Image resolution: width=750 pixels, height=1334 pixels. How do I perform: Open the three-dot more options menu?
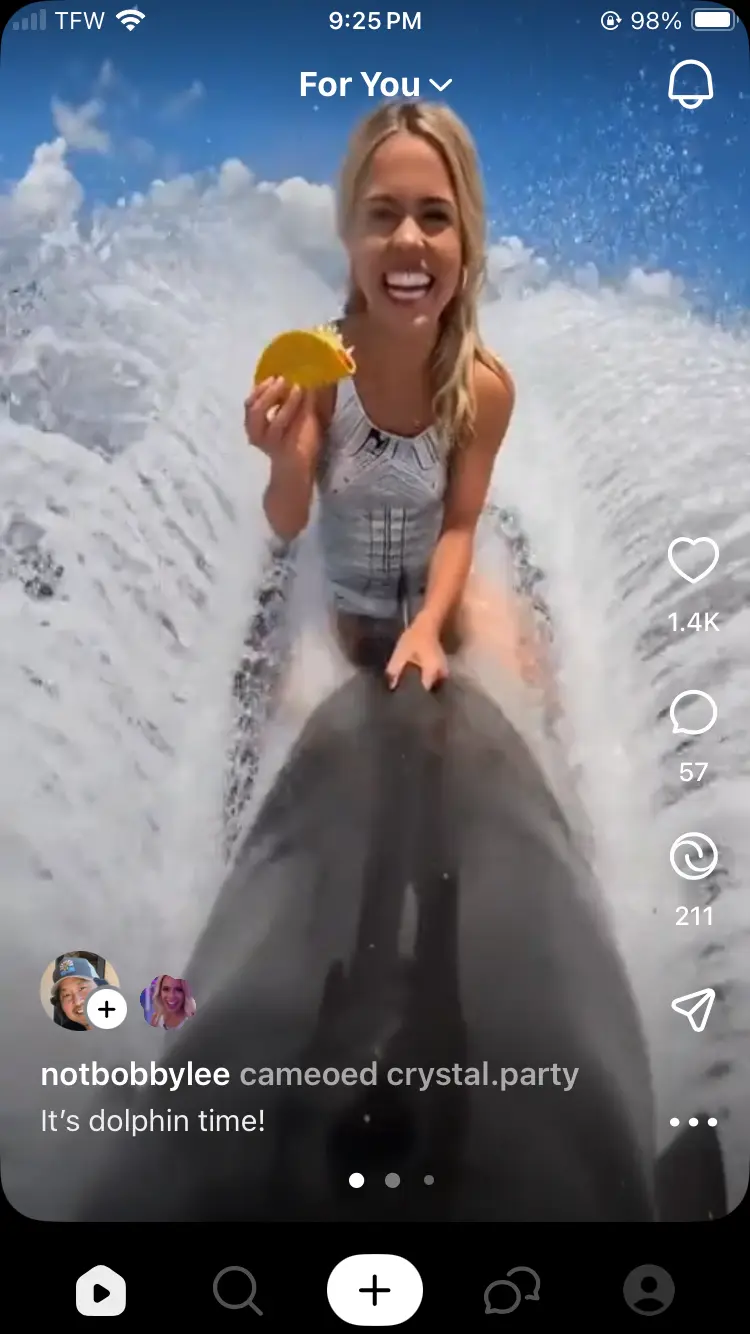[x=693, y=1122]
